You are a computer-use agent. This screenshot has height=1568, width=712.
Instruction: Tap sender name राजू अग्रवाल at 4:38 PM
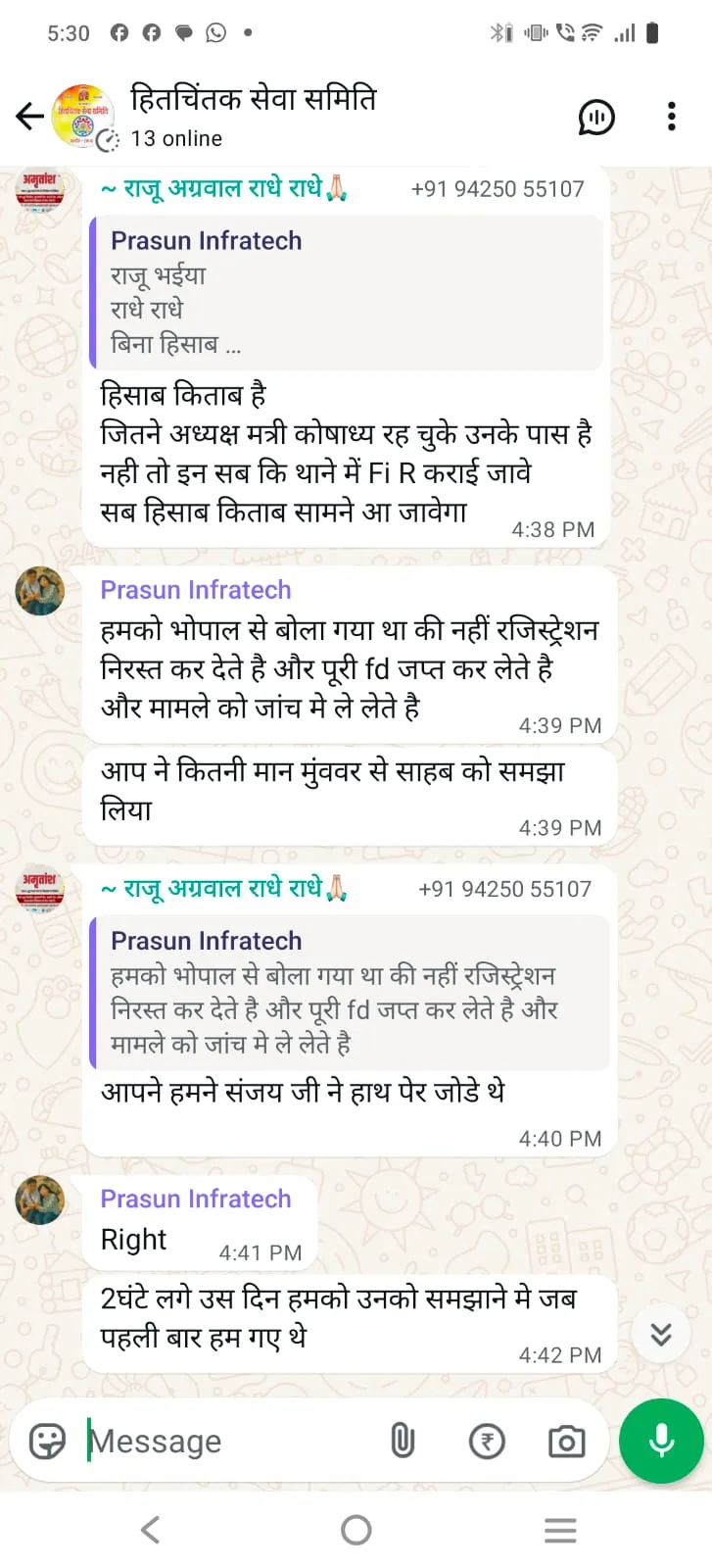click(225, 188)
